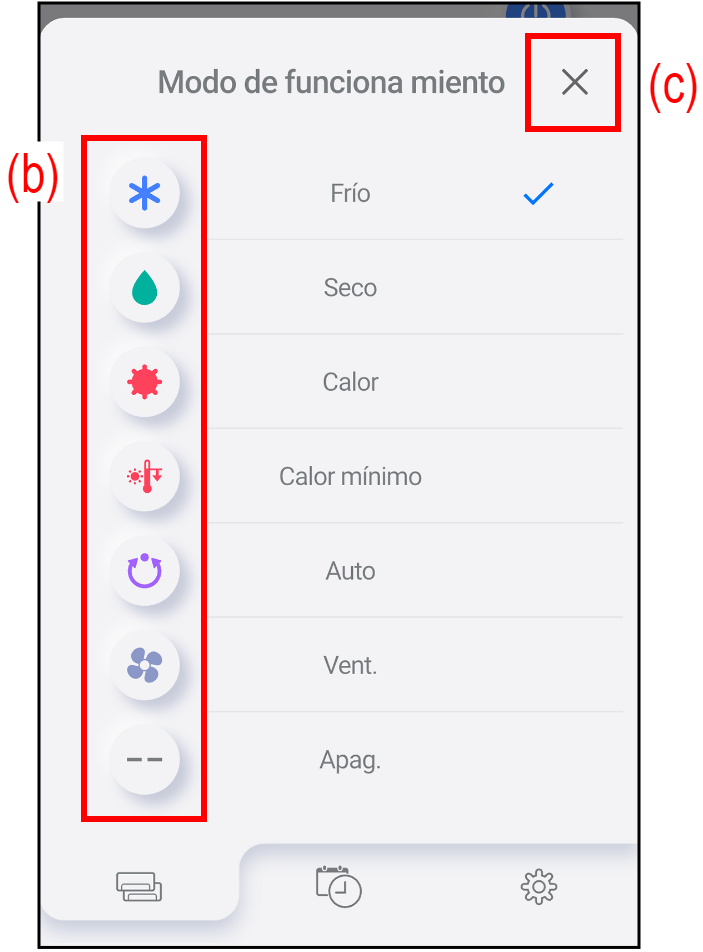Viewport: 703px width, 952px height.
Task: Switch to the devices tab
Action: 139,886
